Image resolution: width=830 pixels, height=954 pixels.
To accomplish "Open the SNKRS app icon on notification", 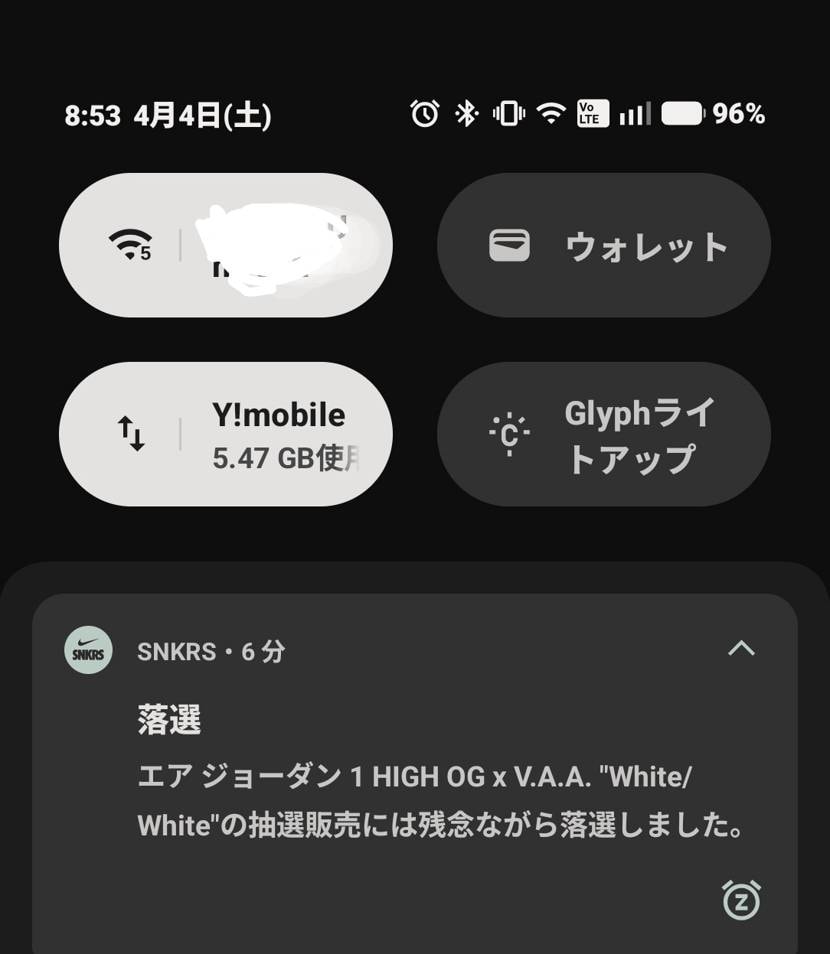I will 88,649.
